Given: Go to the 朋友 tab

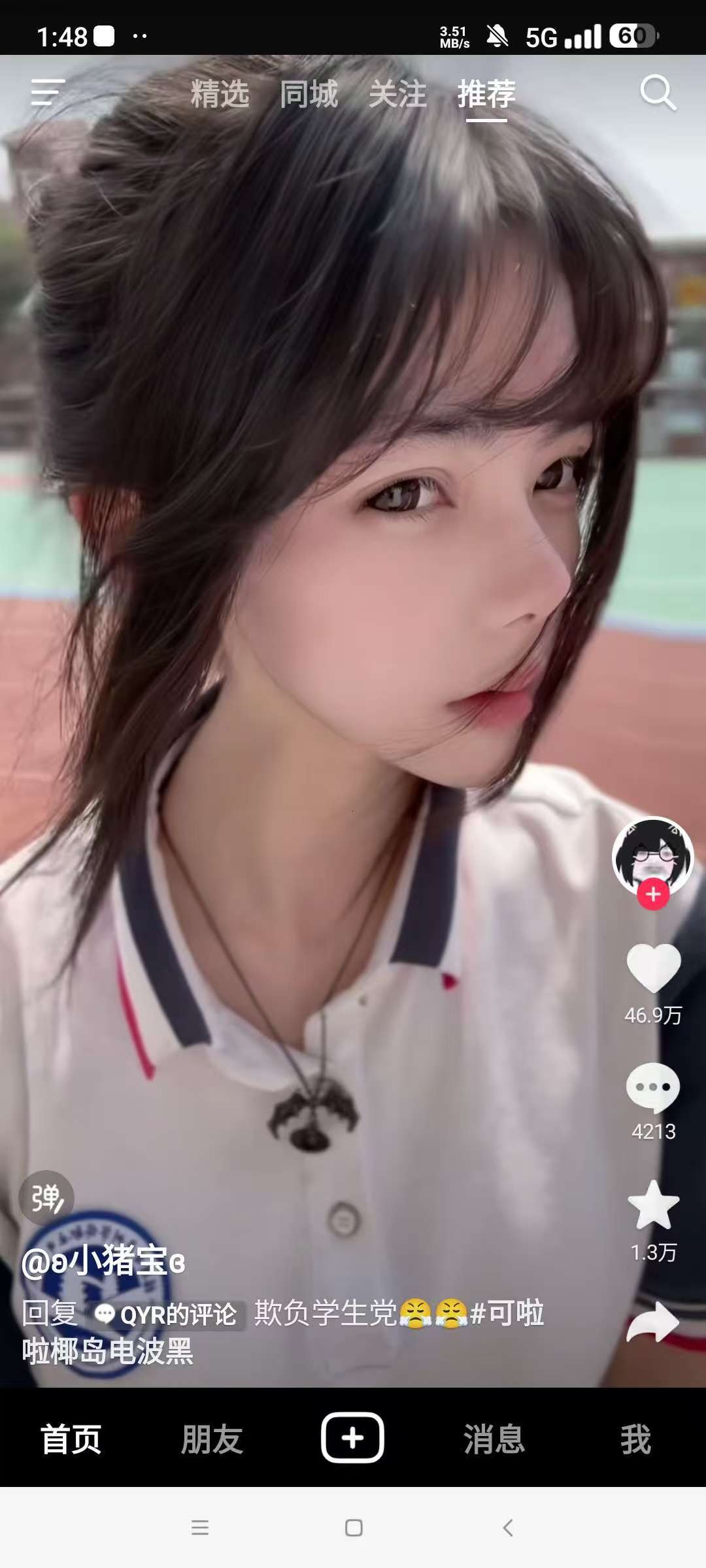Looking at the screenshot, I should coord(212,1439).
